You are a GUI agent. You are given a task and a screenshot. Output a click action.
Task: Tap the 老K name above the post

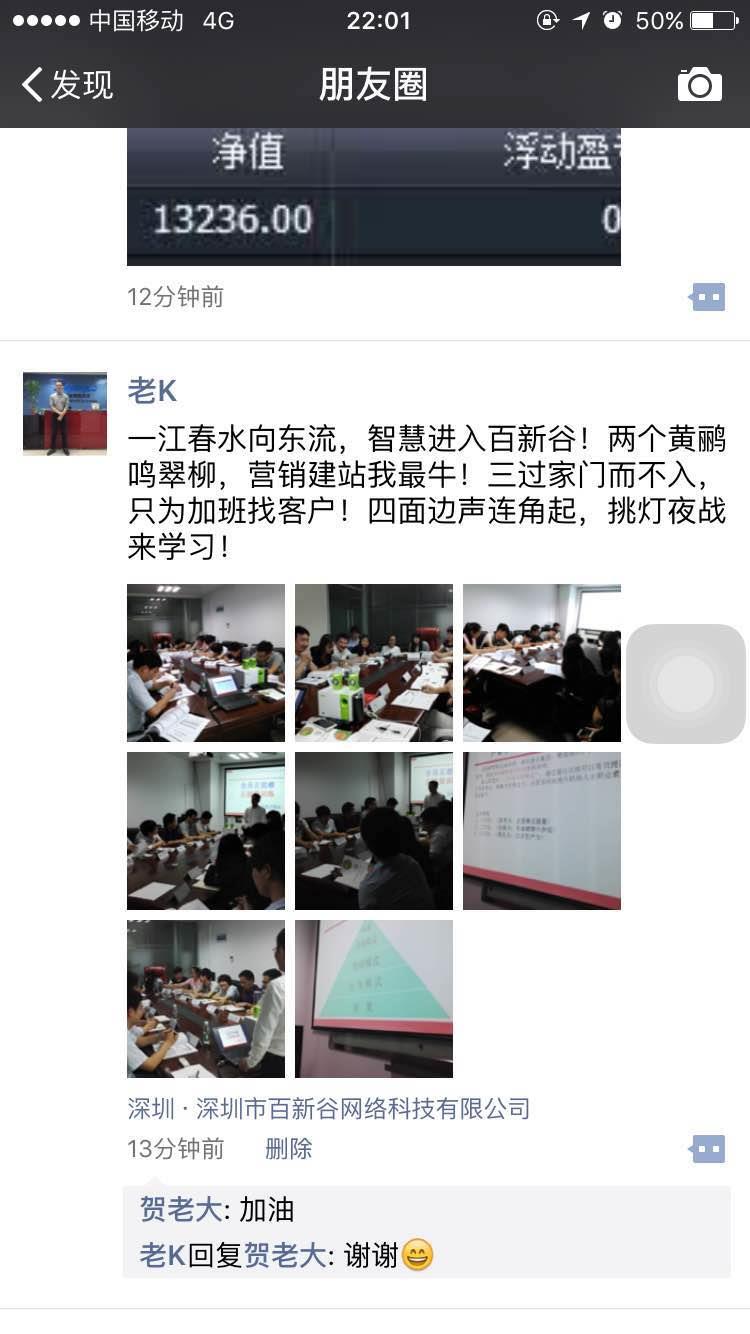pyautogui.click(x=152, y=391)
